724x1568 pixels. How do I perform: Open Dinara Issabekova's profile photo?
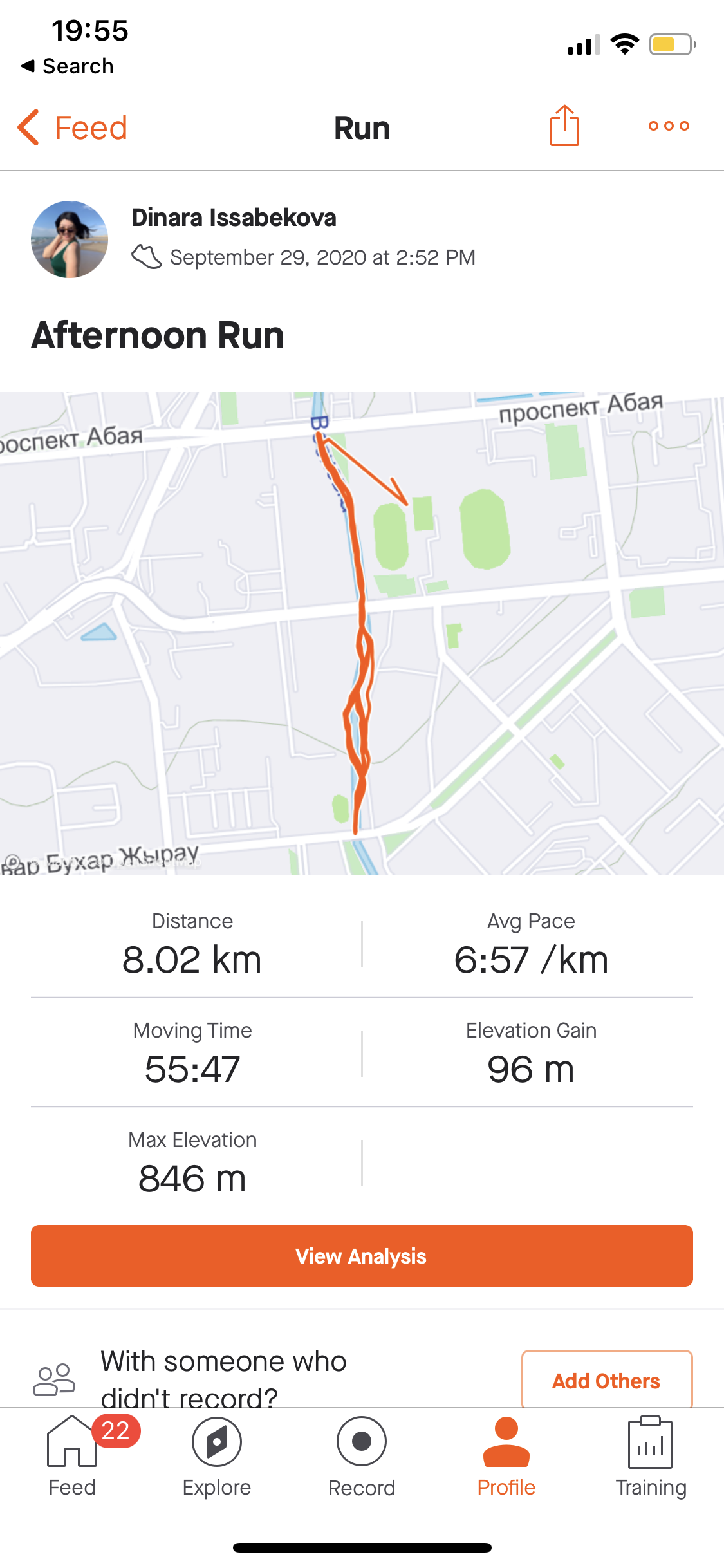click(x=70, y=239)
